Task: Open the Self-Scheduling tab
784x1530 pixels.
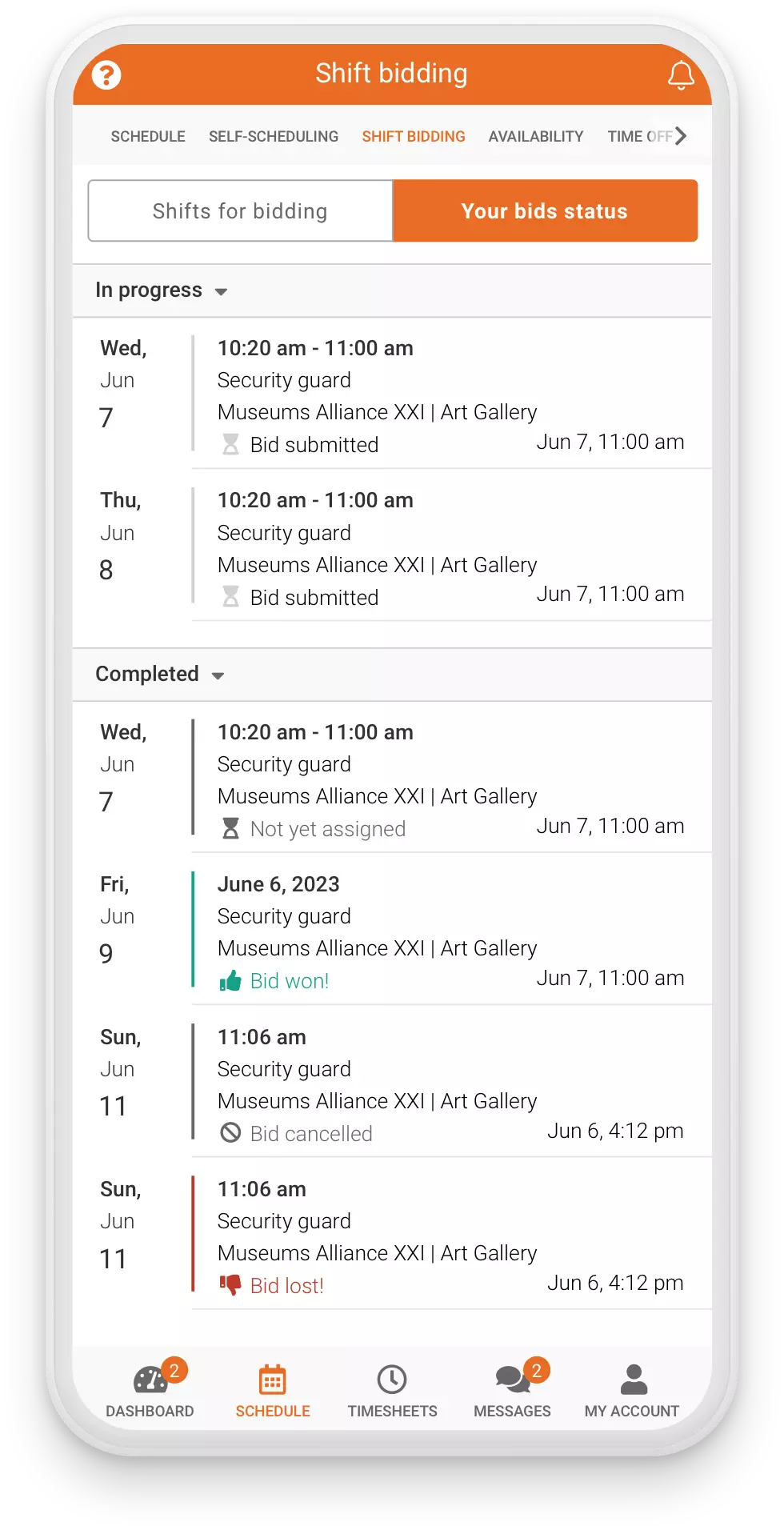Action: [x=273, y=136]
